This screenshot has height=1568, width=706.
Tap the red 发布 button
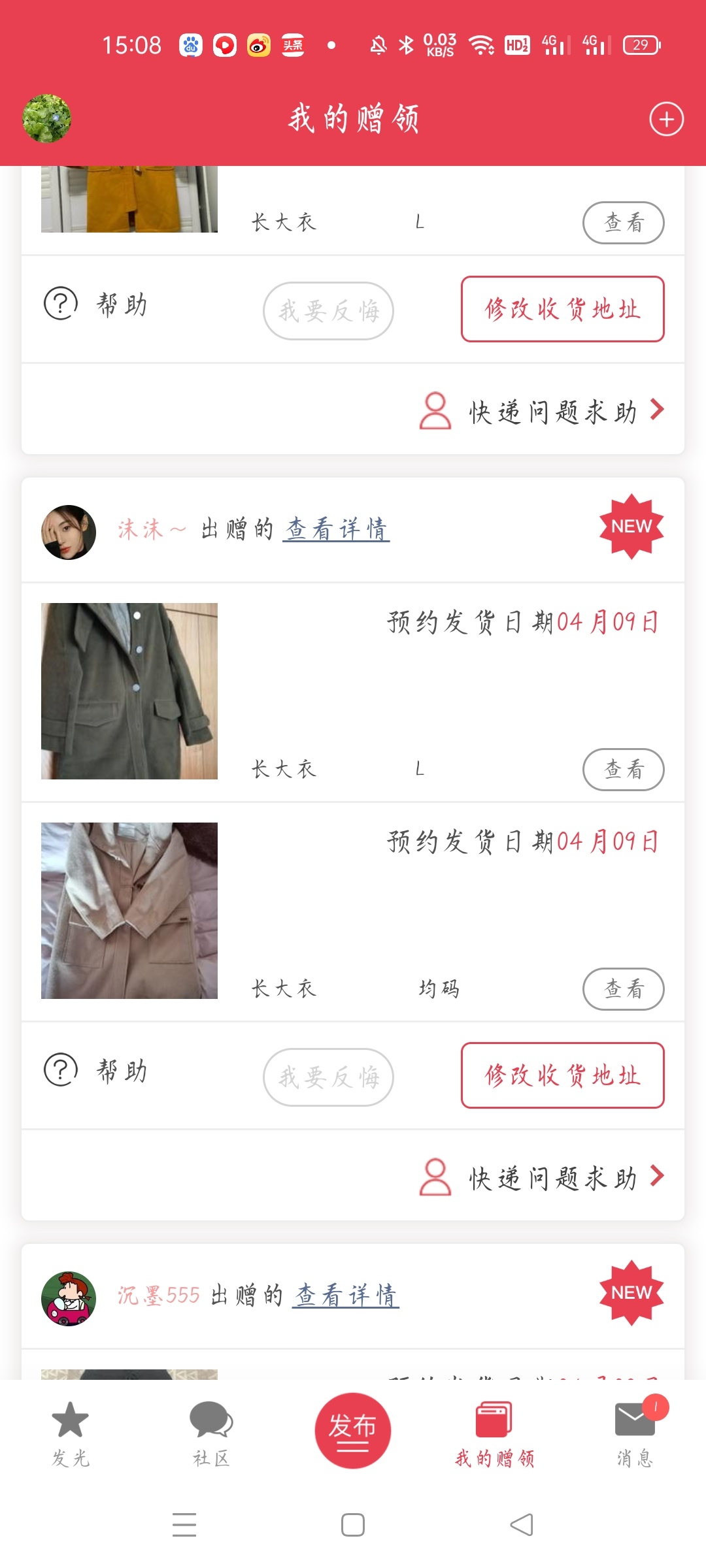coord(353,1431)
